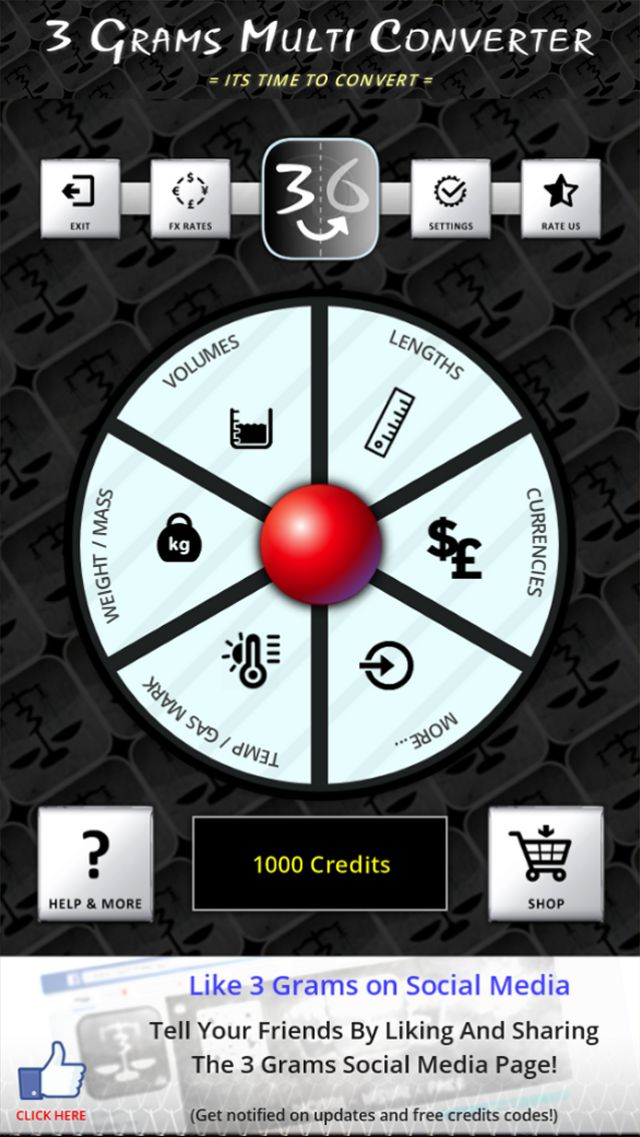
Task: Open Settings
Action: pos(450,199)
